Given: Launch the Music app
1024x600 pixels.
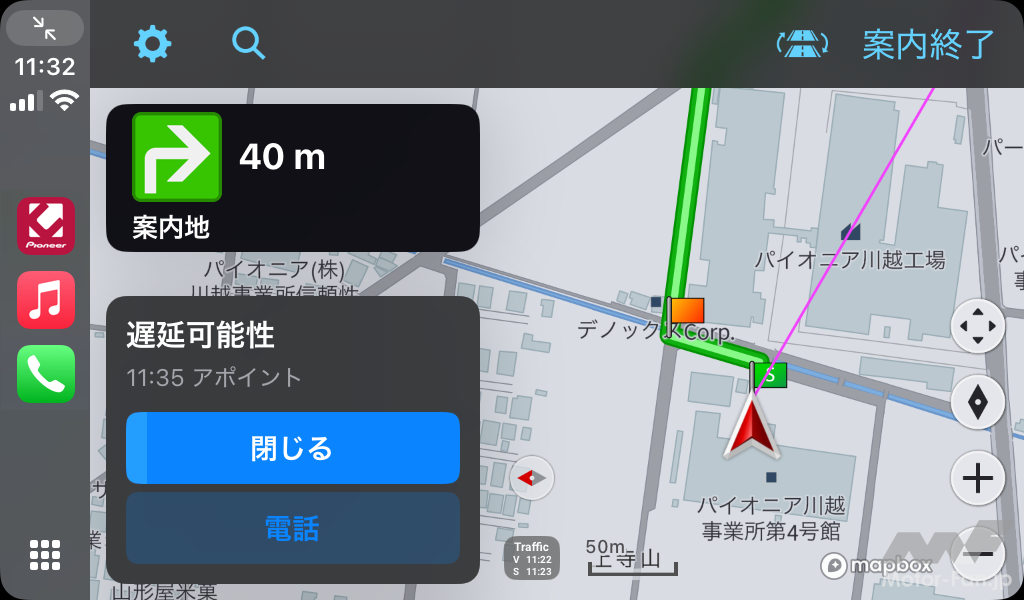Looking at the screenshot, I should (x=46, y=300).
